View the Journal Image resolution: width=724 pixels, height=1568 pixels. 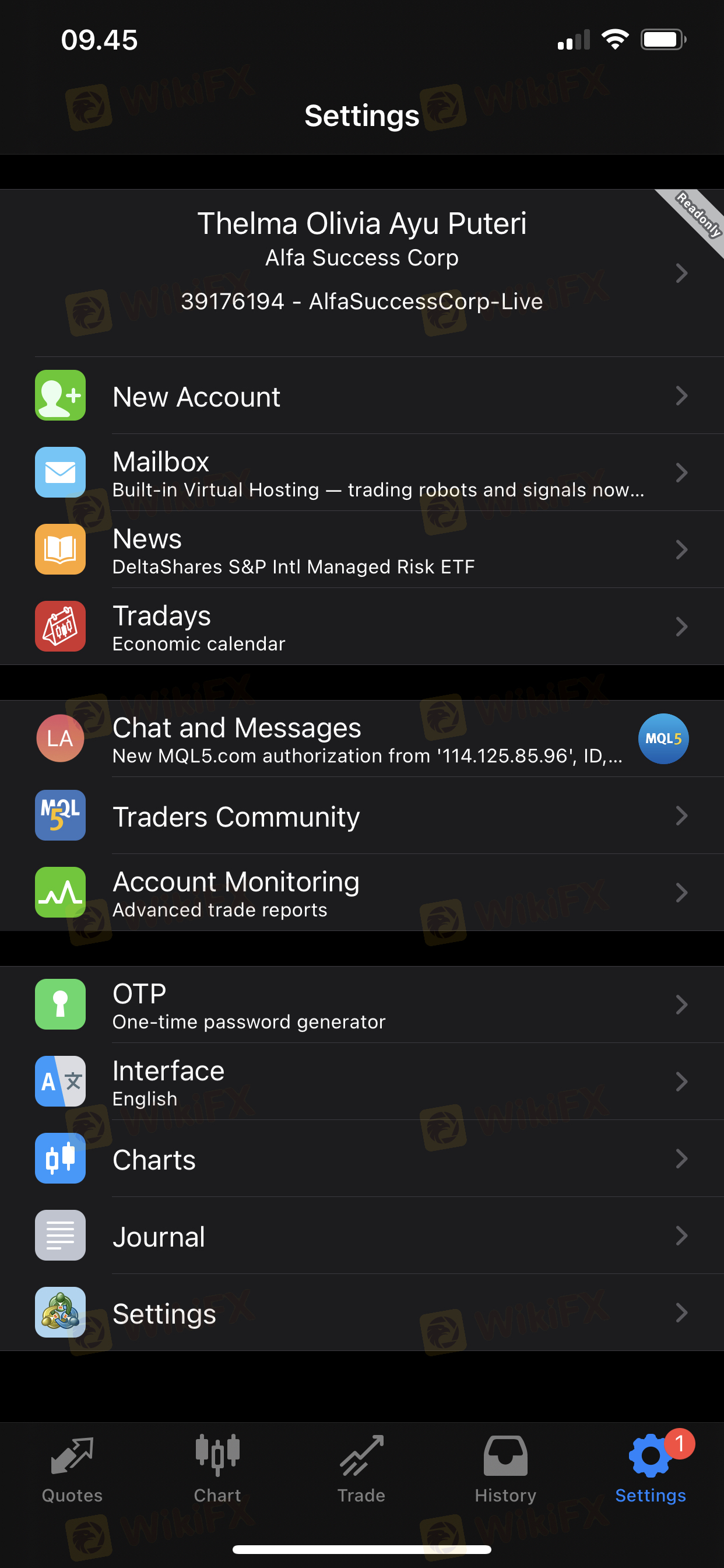coord(361,1236)
